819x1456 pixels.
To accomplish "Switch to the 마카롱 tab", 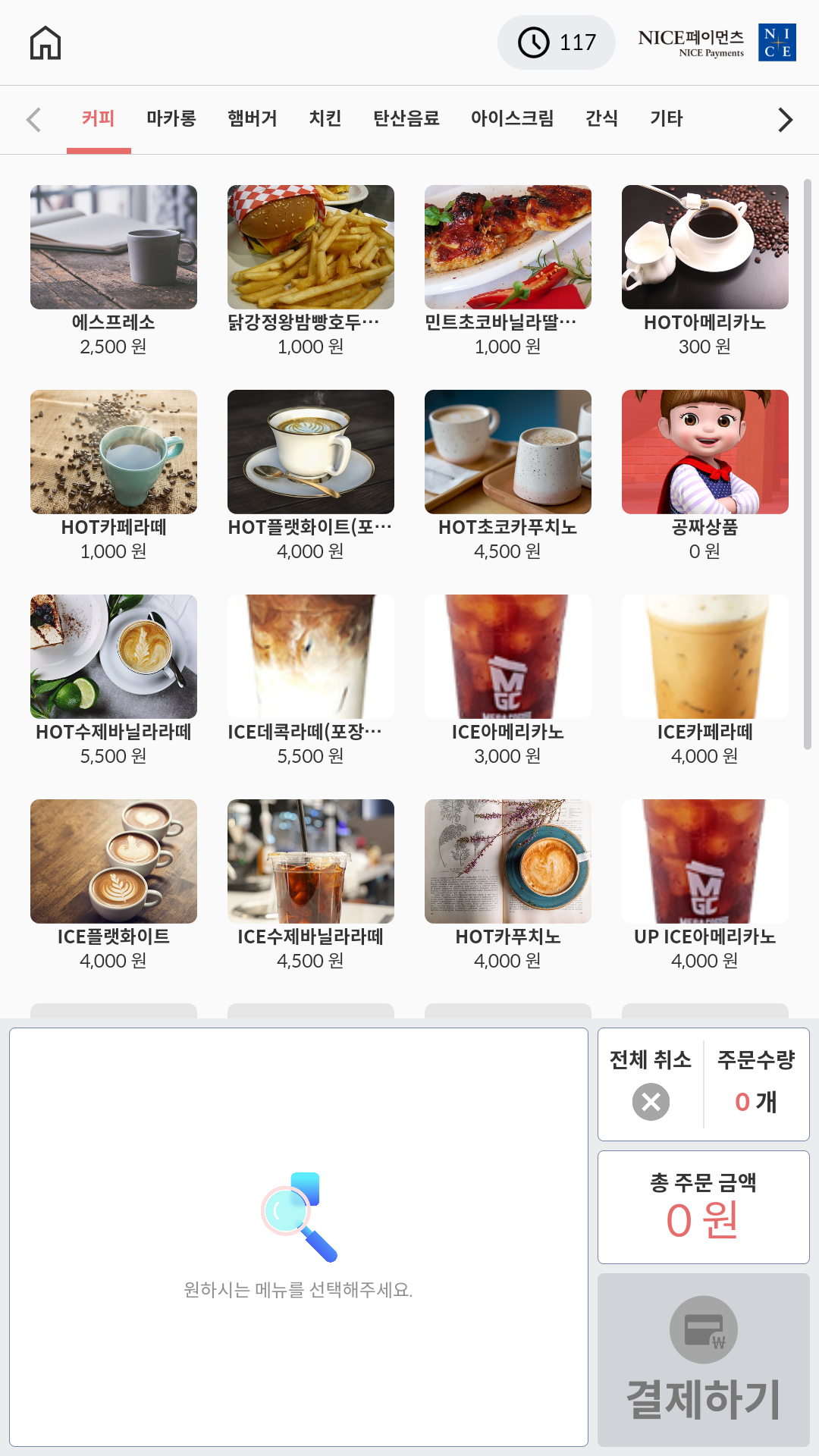I will click(x=171, y=118).
